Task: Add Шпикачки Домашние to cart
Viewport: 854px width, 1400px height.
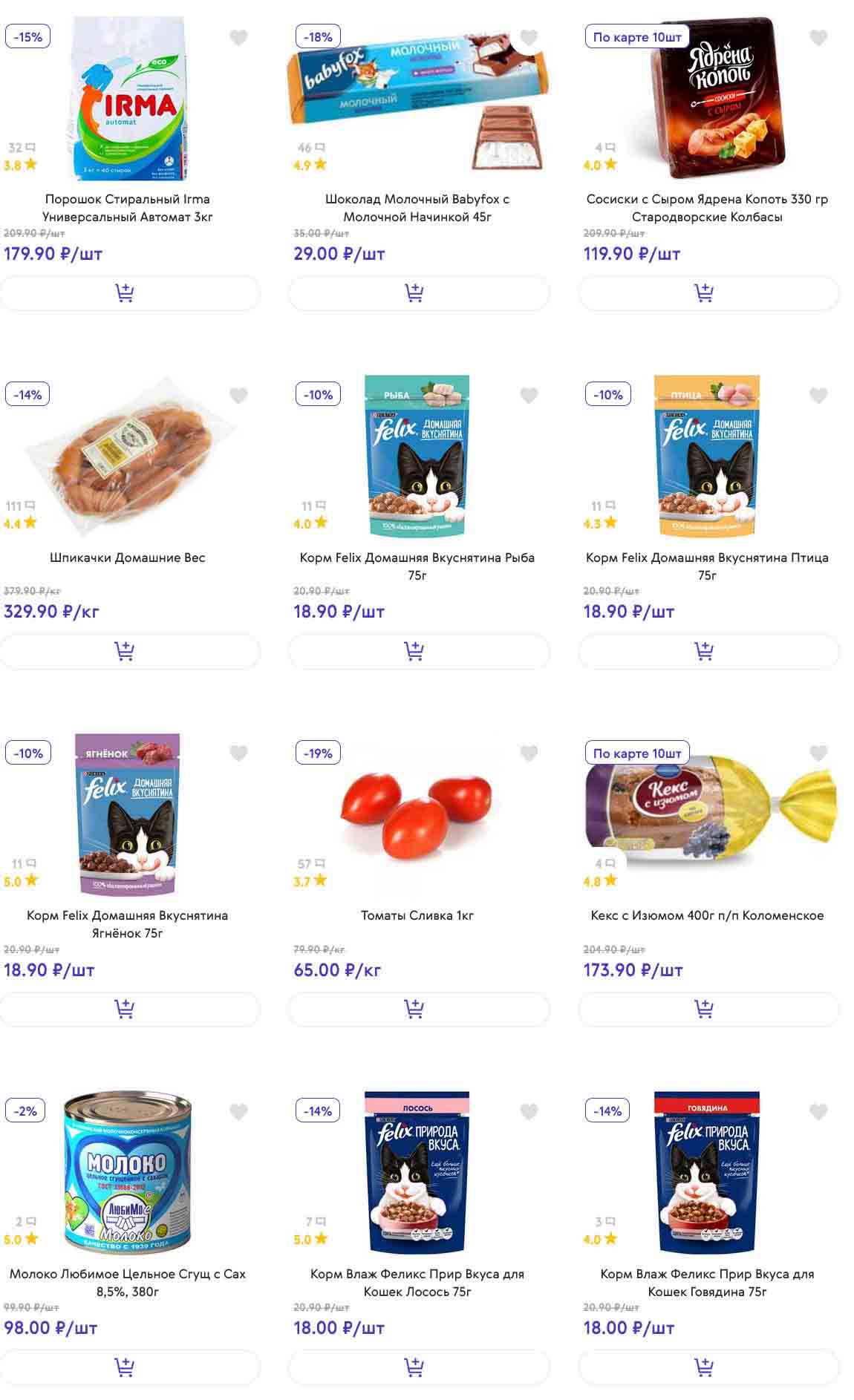Action: [x=125, y=651]
